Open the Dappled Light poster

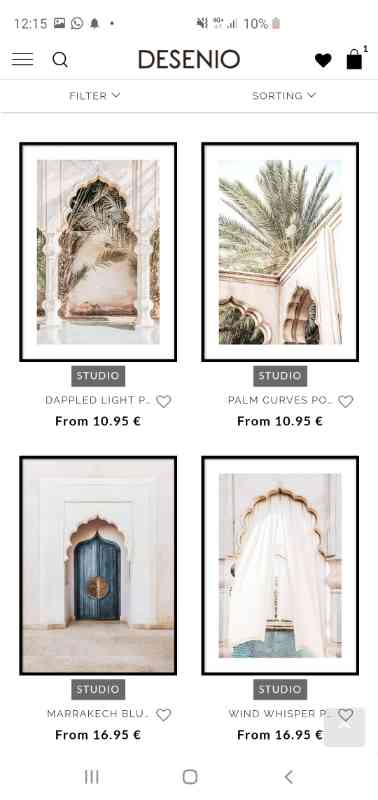tap(98, 252)
